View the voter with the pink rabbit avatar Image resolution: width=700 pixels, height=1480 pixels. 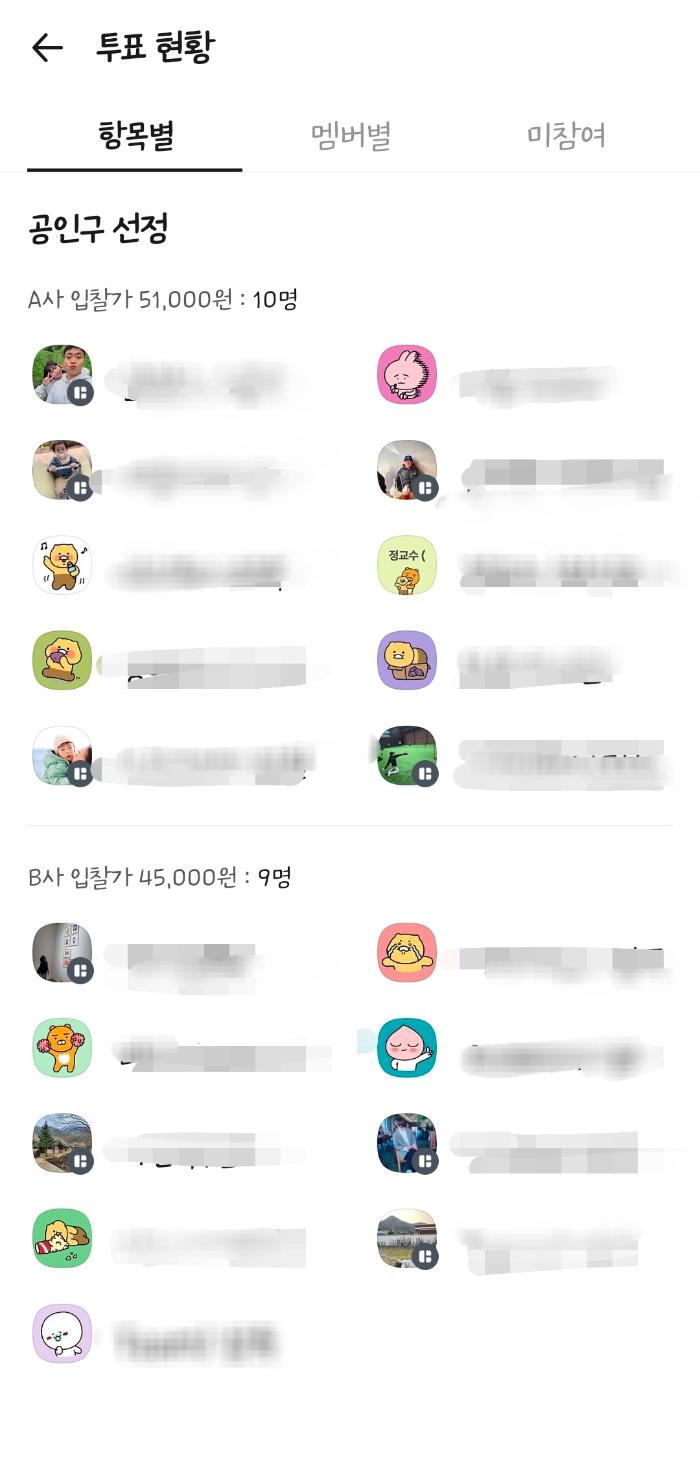(407, 375)
